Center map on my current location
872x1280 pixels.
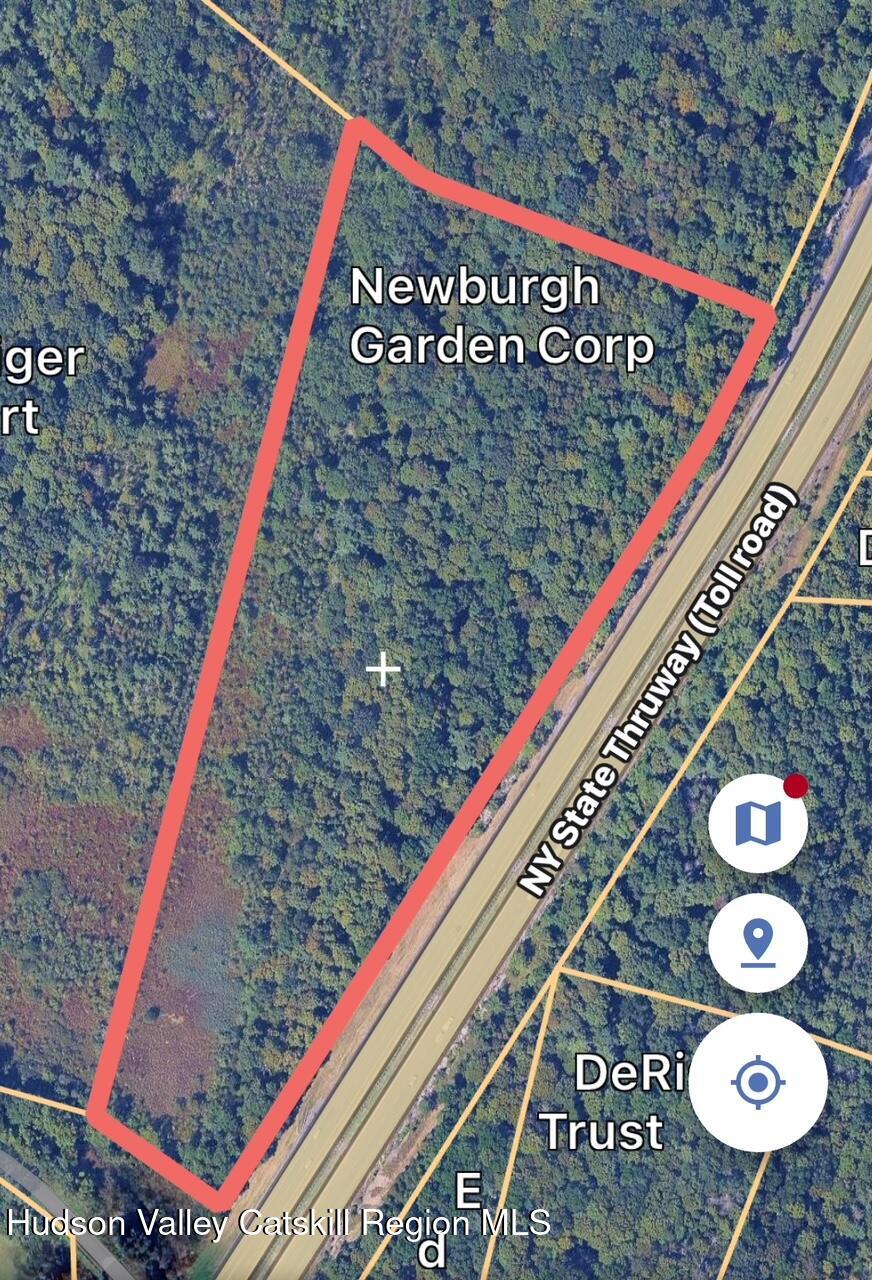tap(757, 1082)
